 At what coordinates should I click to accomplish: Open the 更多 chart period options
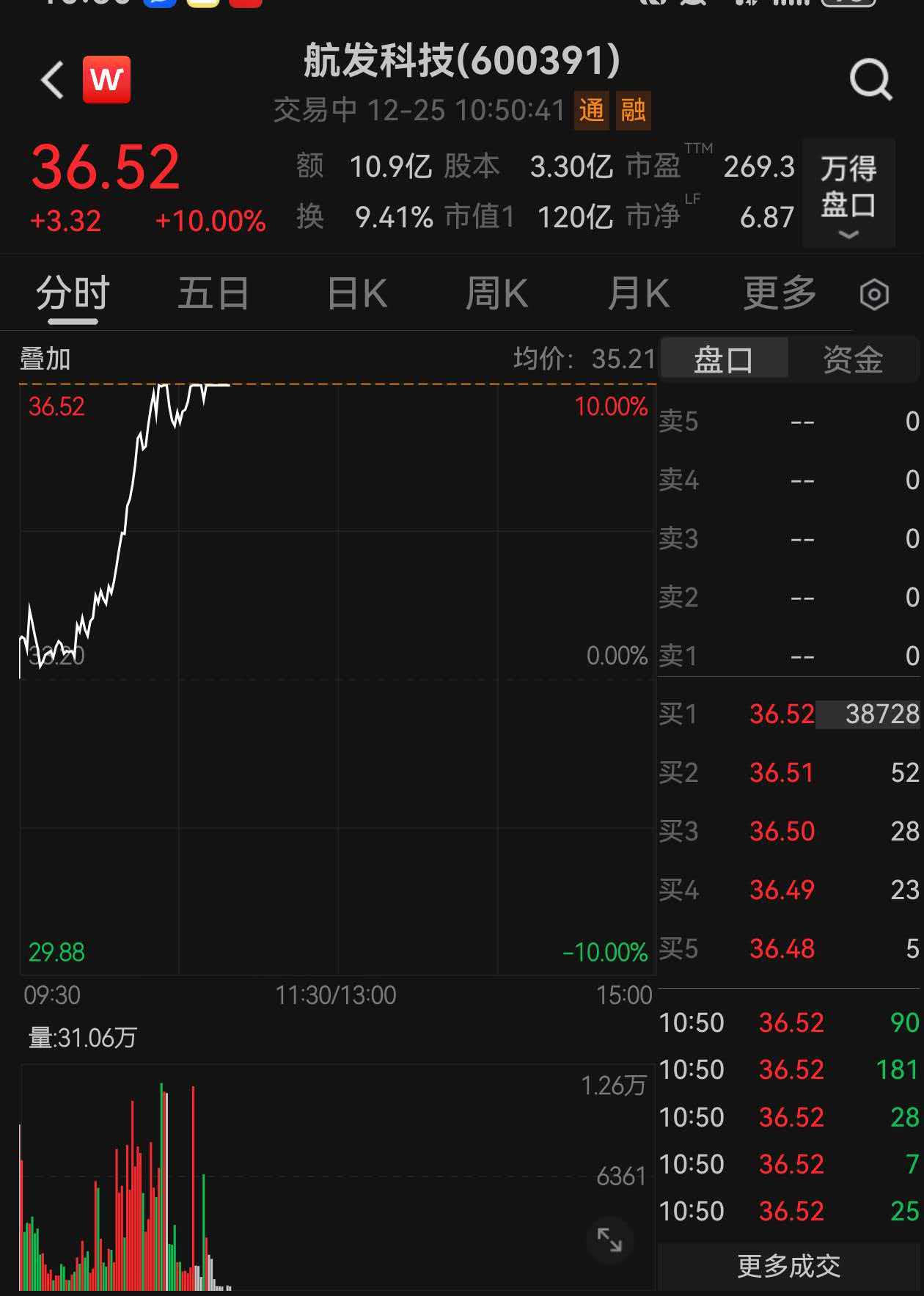coord(780,294)
